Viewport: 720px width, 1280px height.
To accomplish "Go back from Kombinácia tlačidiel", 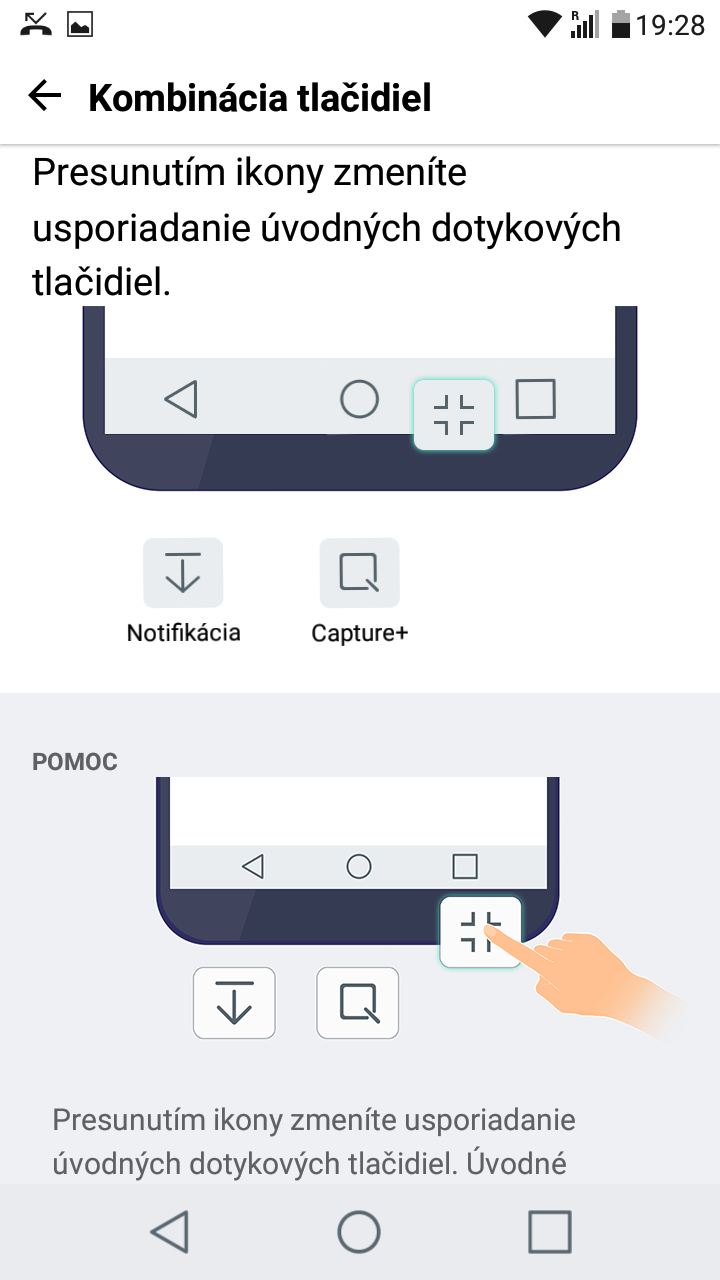I will point(45,97).
